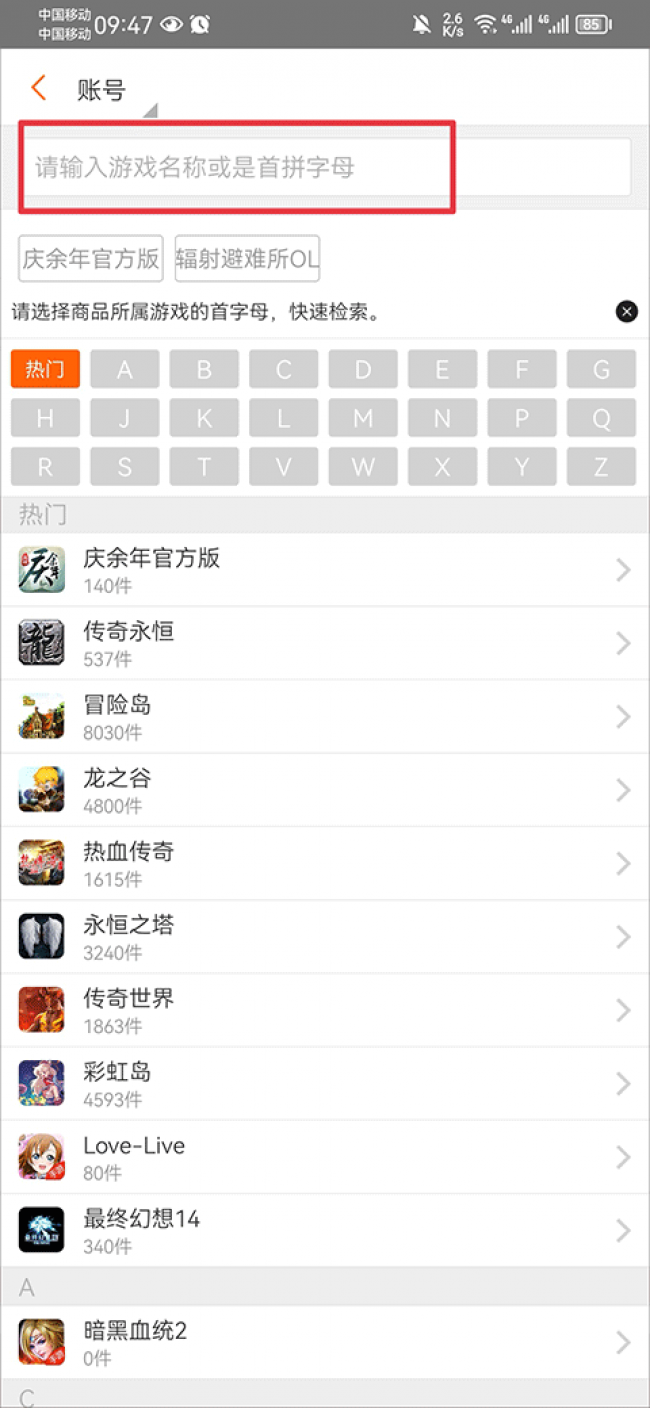Open the 庆余年官方版 game row
This screenshot has height=1408, width=650.
click(325, 570)
